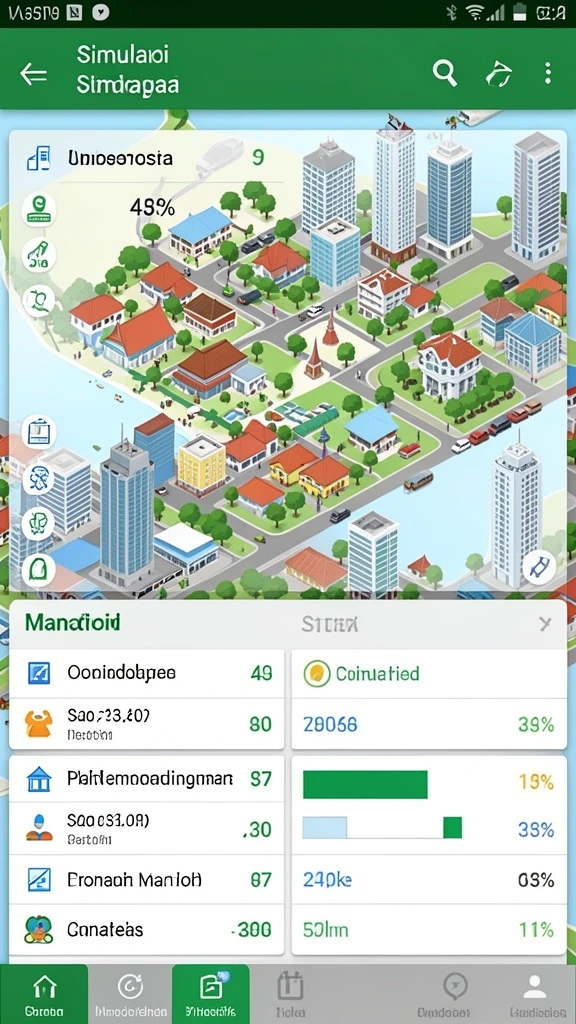
Task: Switch to the profile tab with person icon
Action: point(534,994)
